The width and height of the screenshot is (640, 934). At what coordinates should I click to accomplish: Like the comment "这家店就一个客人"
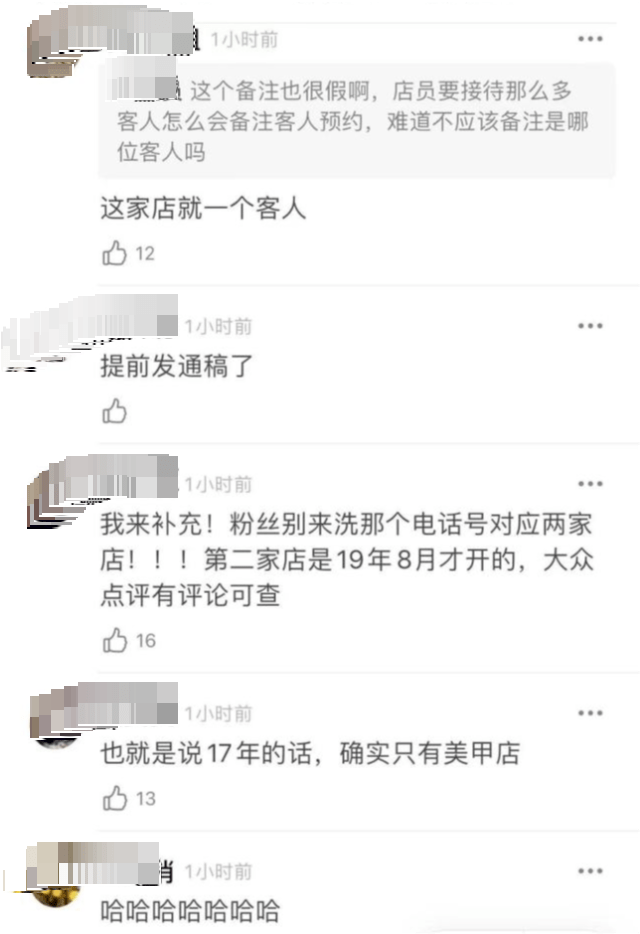click(116, 254)
